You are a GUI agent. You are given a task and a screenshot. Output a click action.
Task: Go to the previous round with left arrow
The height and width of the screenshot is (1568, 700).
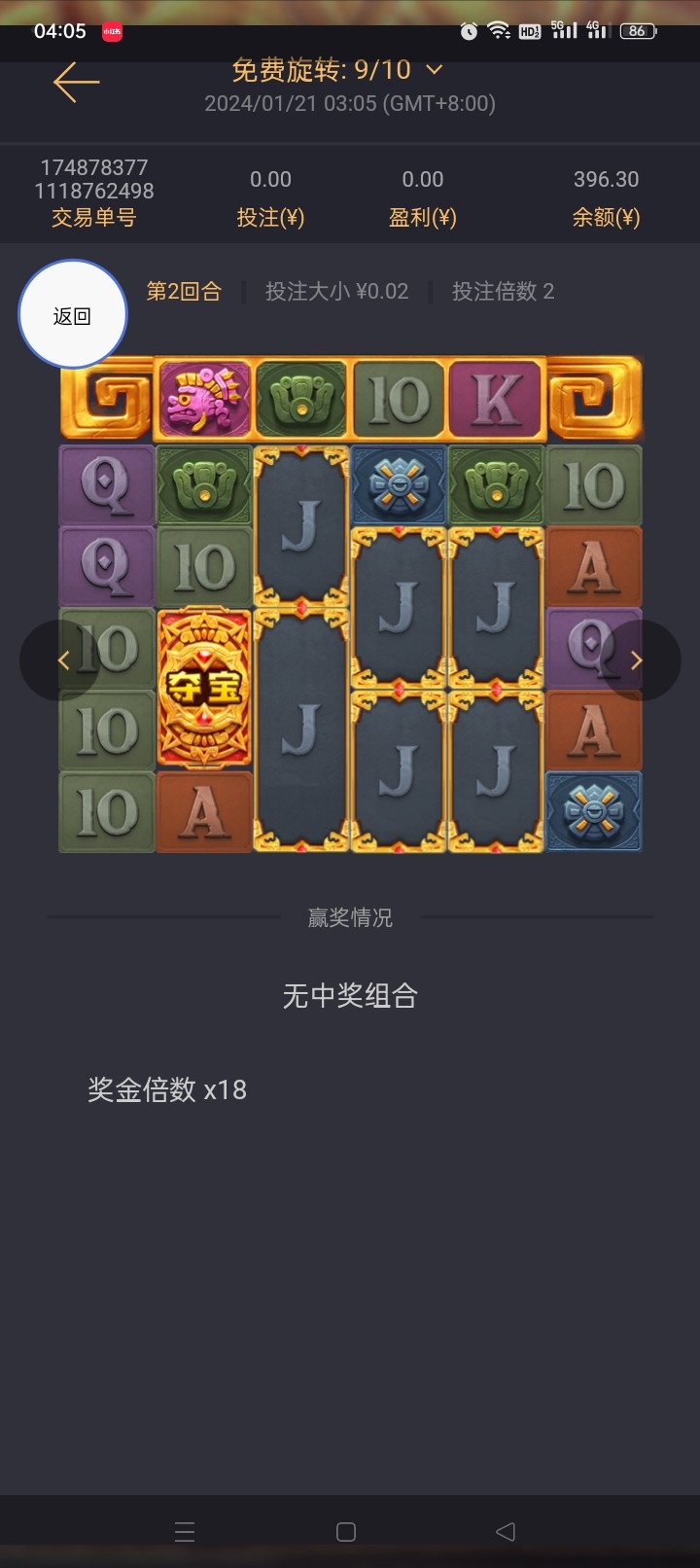click(x=60, y=660)
